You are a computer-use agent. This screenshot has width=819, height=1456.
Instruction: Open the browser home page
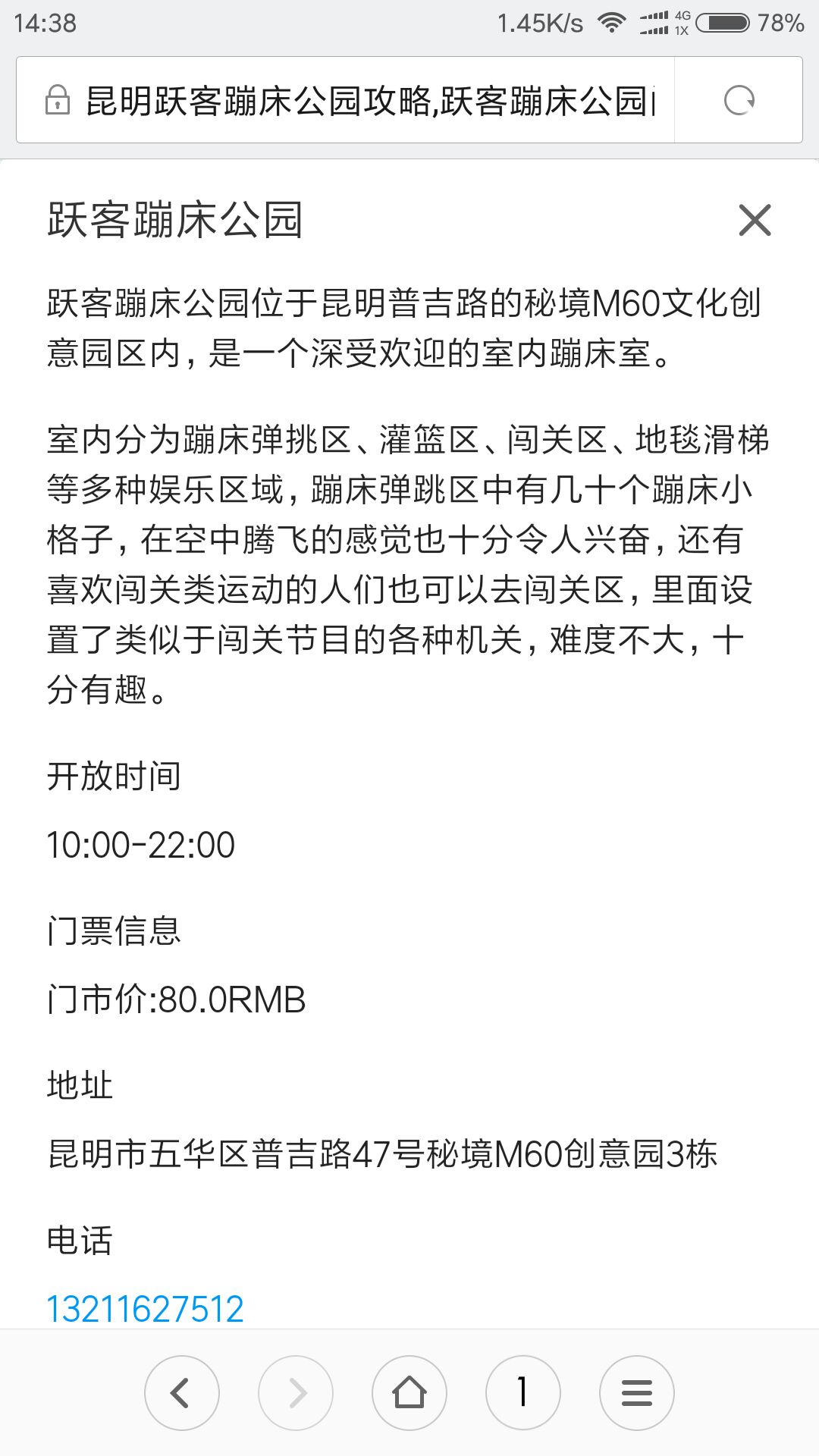409,1392
